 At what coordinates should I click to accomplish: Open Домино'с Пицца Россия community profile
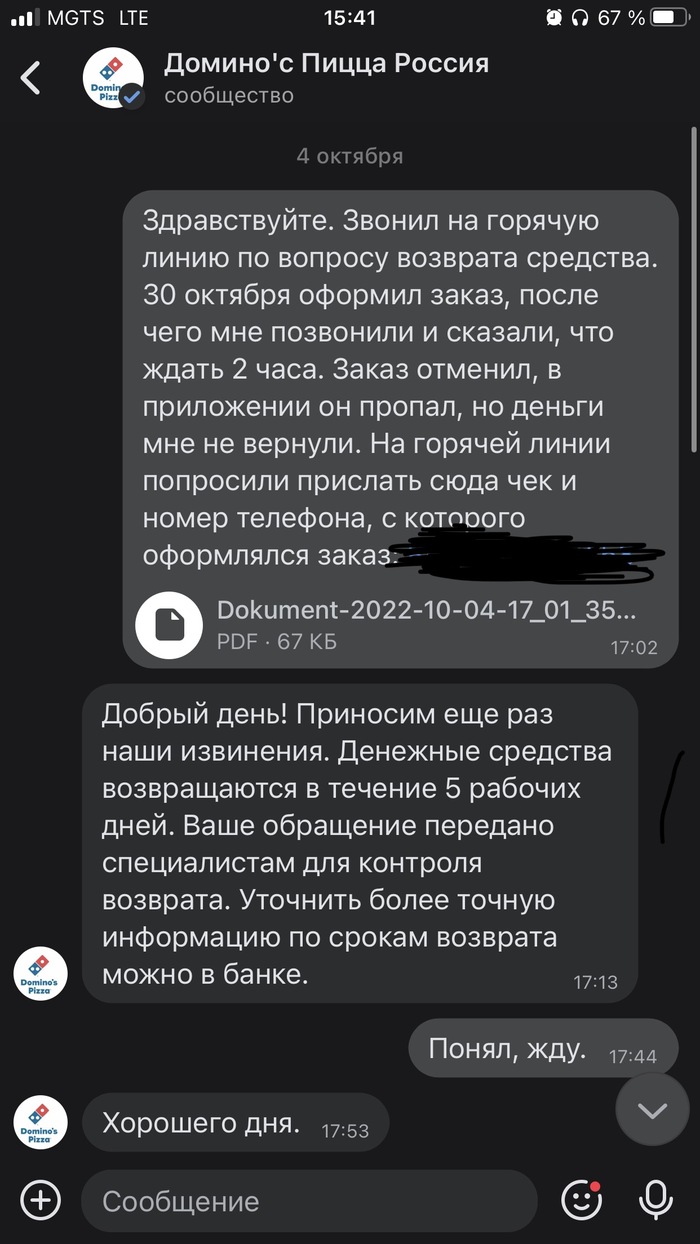pos(326,78)
